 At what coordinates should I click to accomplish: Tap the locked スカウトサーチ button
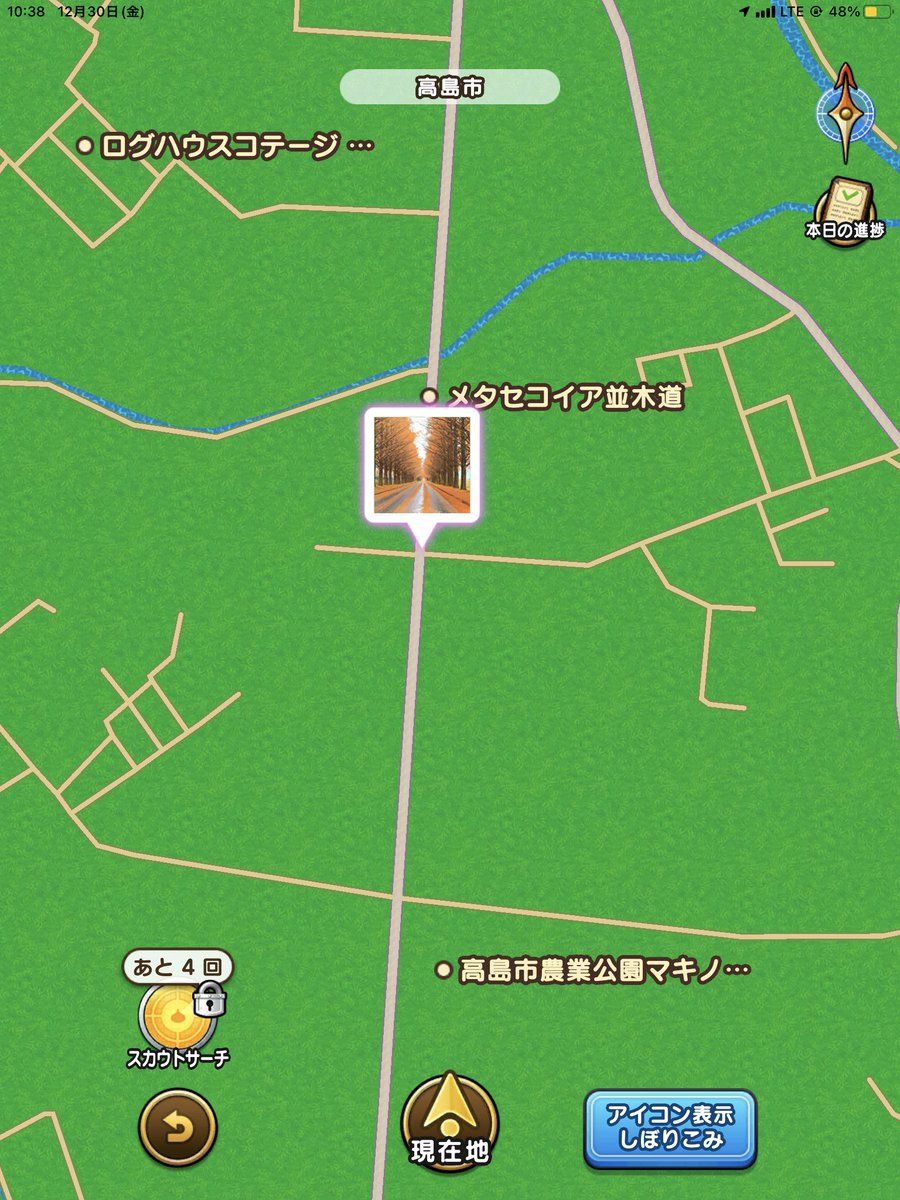(176, 1015)
